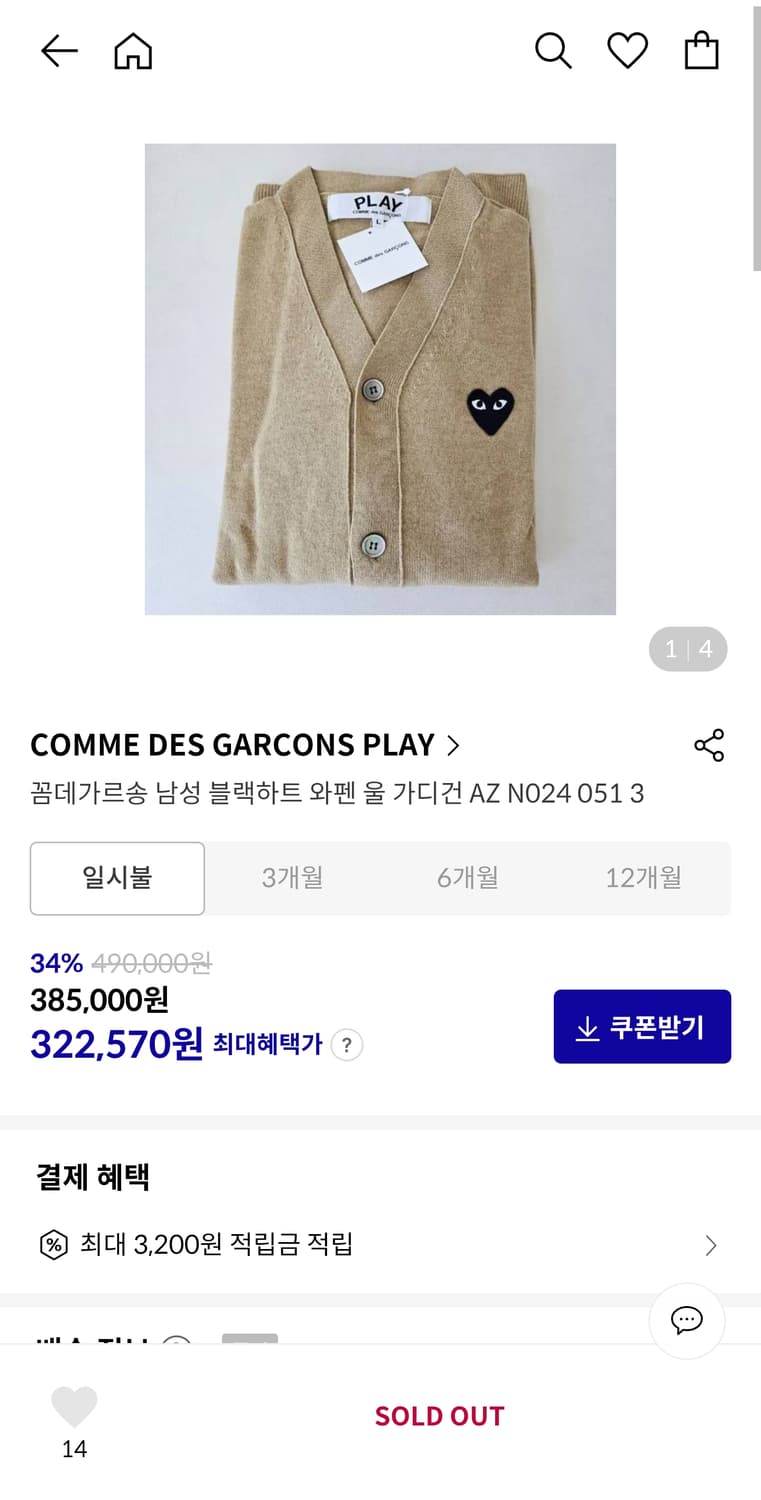
Task: Open the search icon
Action: pyautogui.click(x=553, y=50)
